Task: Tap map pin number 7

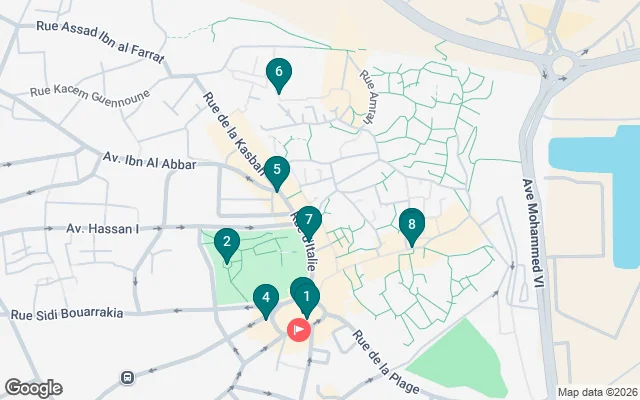Action: coord(309,221)
